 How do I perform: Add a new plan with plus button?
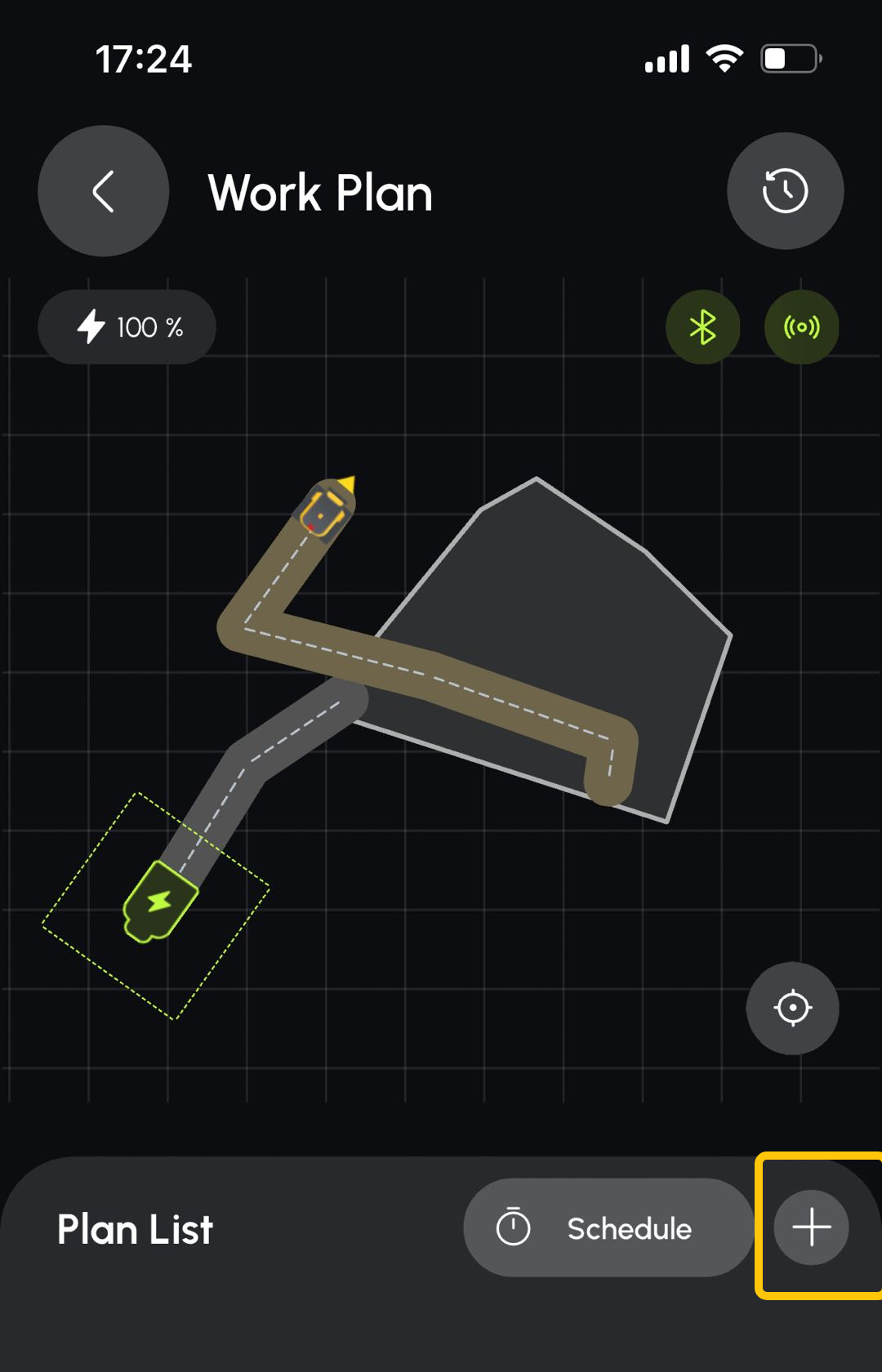click(x=811, y=1227)
